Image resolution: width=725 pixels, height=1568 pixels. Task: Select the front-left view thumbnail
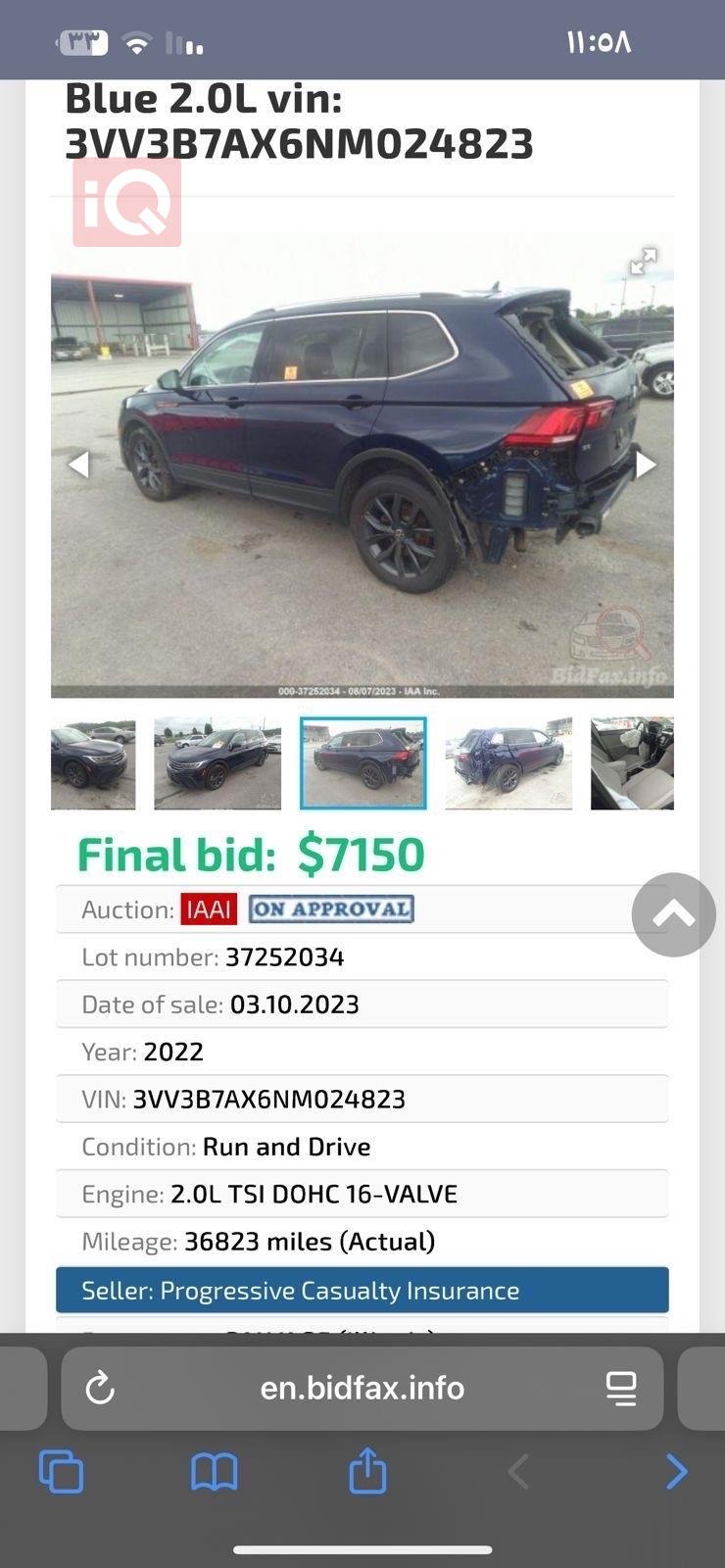click(93, 763)
